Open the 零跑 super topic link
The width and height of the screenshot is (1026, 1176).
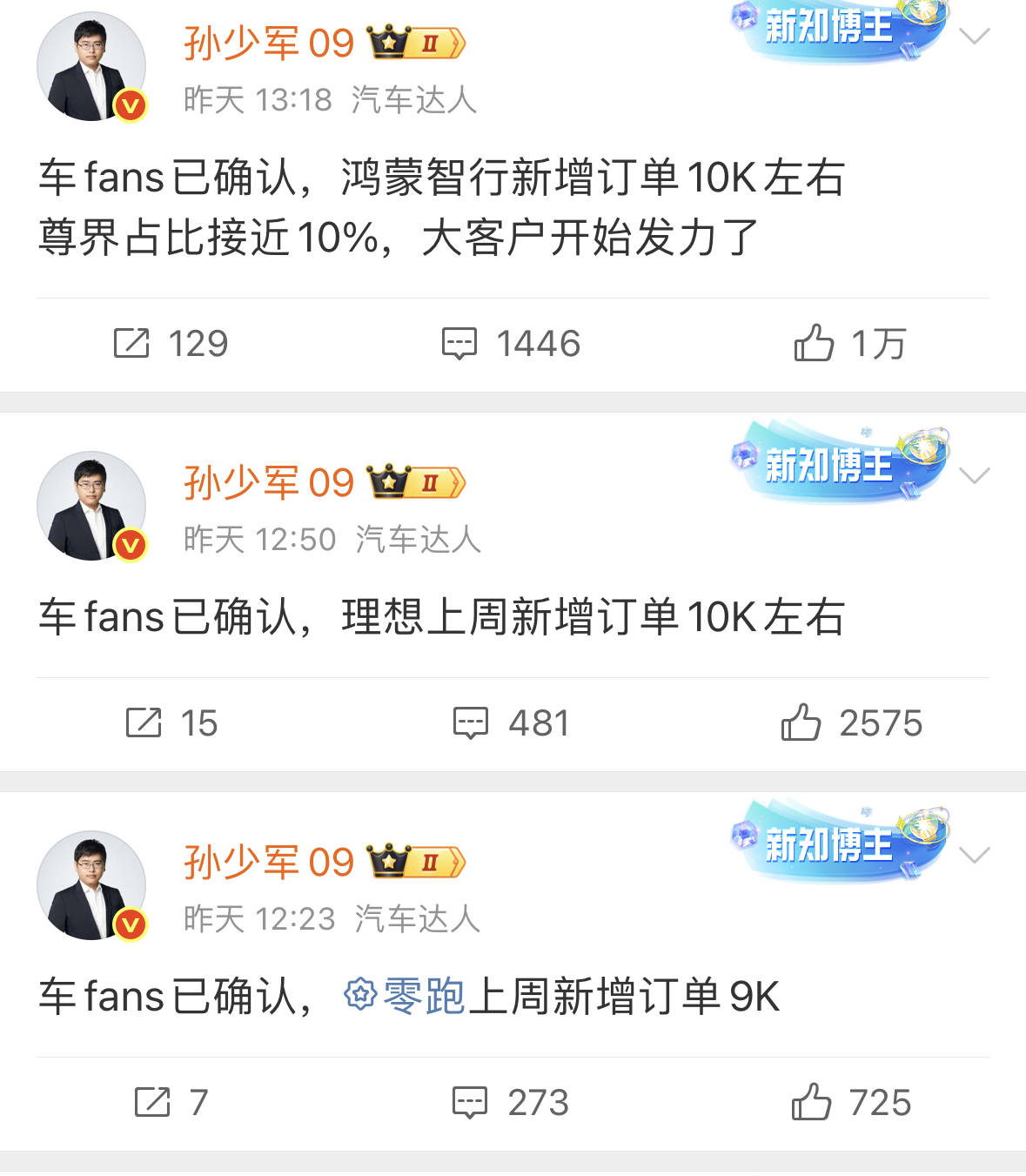[406, 996]
